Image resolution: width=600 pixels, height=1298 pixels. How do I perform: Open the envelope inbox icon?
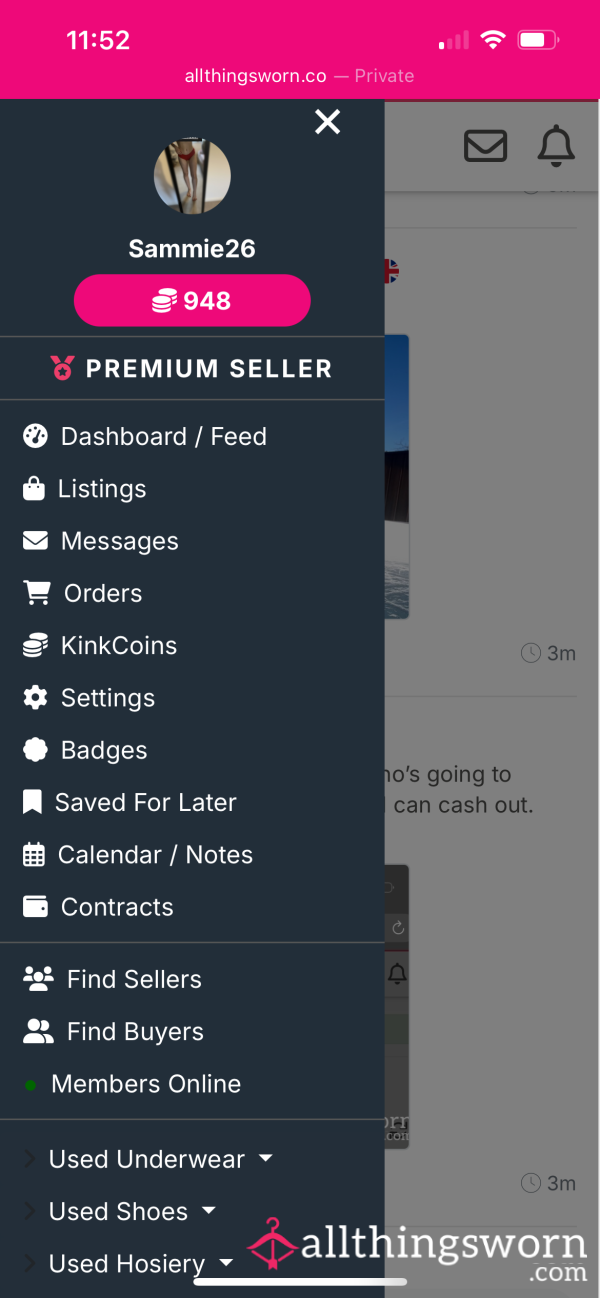click(486, 146)
